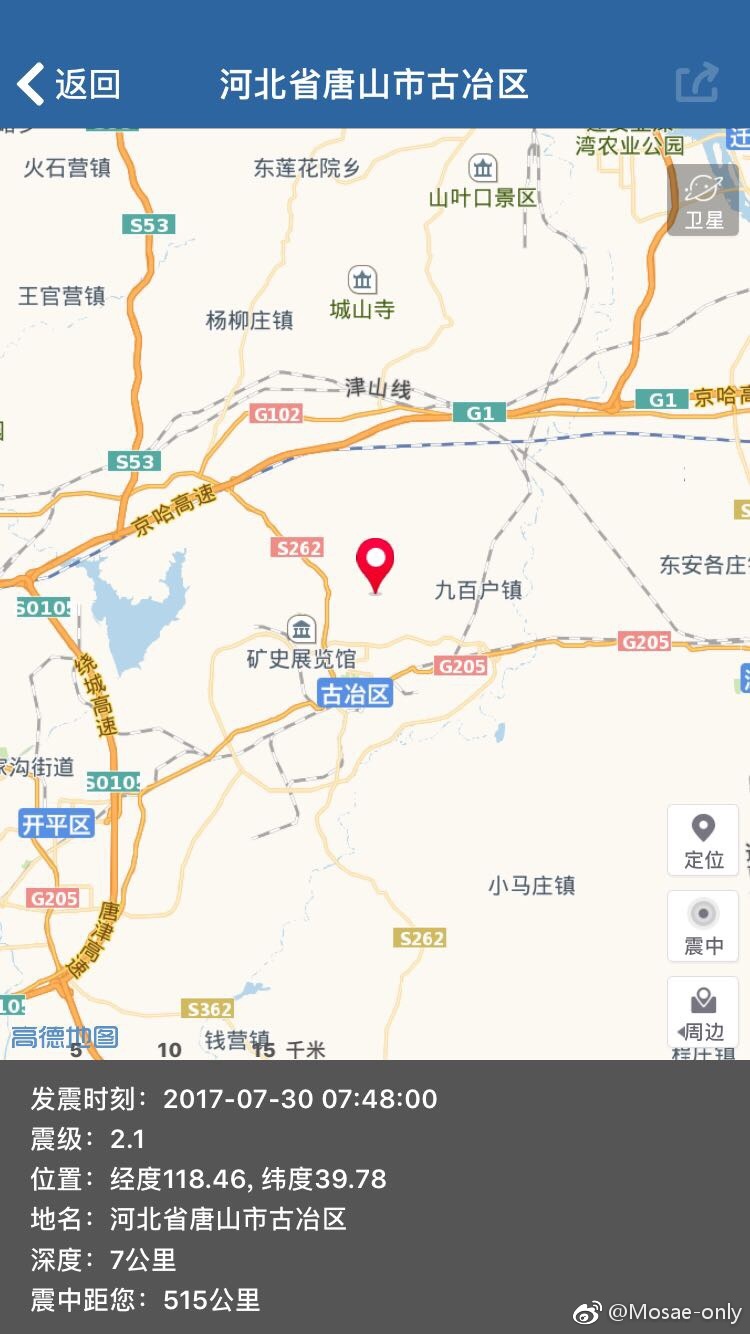The width and height of the screenshot is (750, 1334).
Task: Center map on epicenter (震中)
Action: [x=703, y=927]
